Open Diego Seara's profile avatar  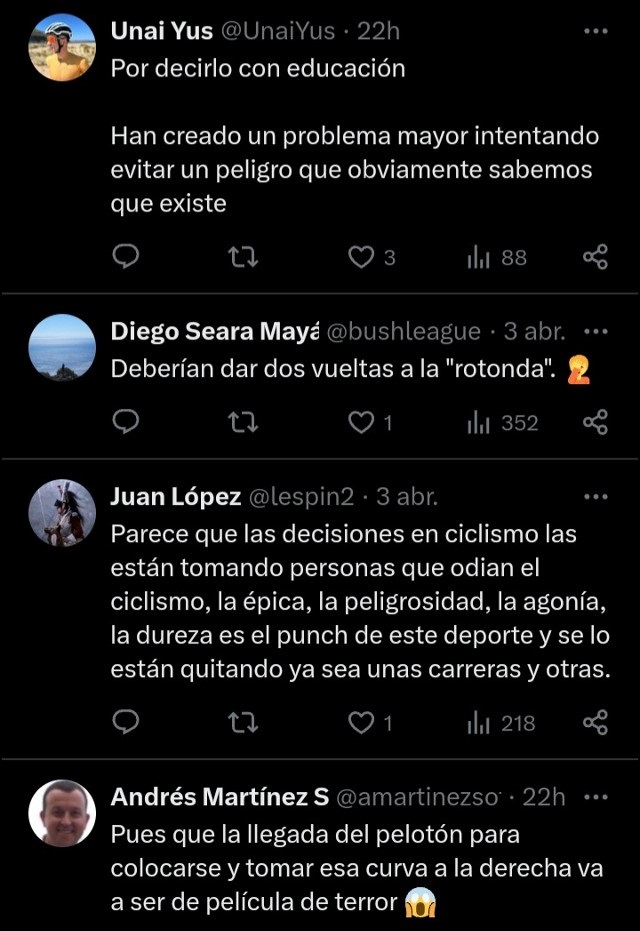point(62,347)
